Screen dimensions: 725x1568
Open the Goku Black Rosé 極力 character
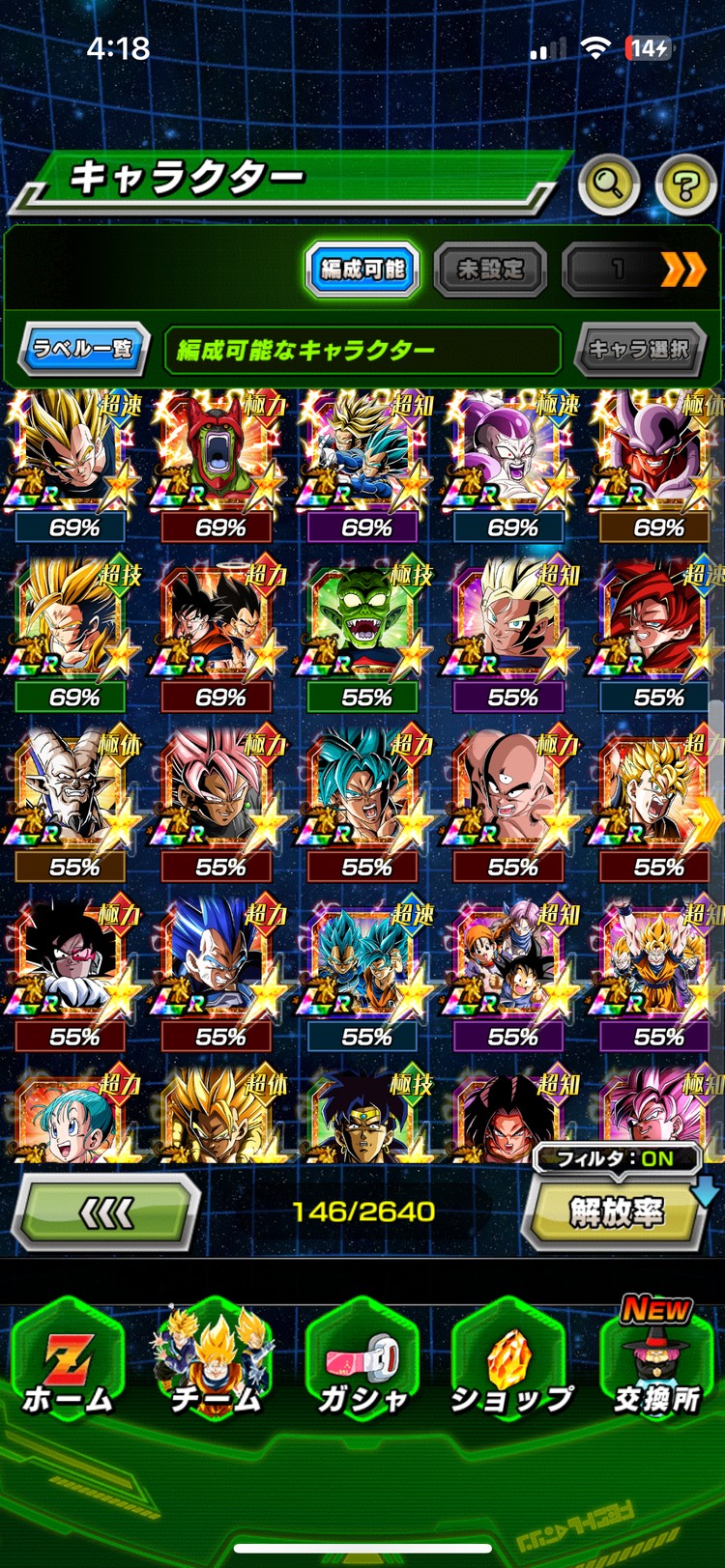[220, 793]
